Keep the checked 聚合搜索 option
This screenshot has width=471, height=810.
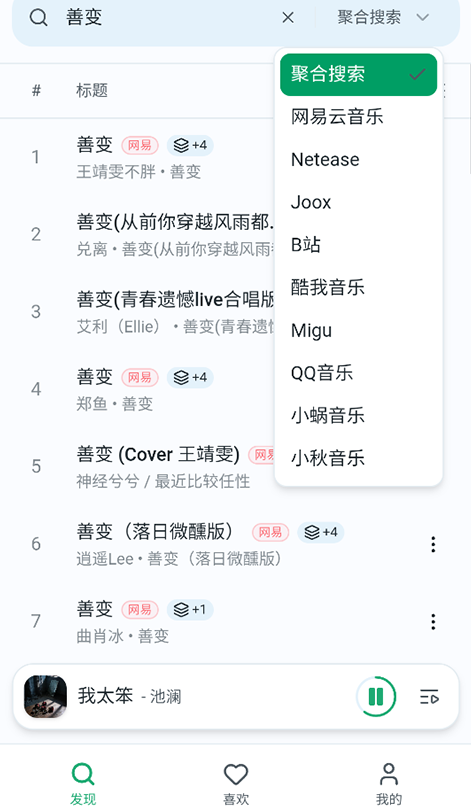358,74
